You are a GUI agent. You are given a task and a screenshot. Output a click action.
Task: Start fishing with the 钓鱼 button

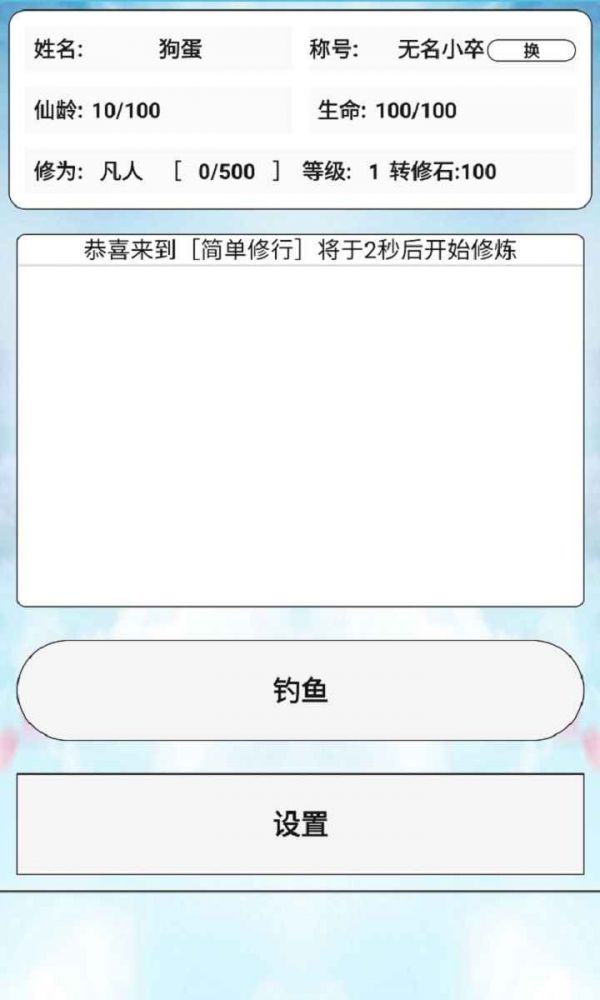300,691
